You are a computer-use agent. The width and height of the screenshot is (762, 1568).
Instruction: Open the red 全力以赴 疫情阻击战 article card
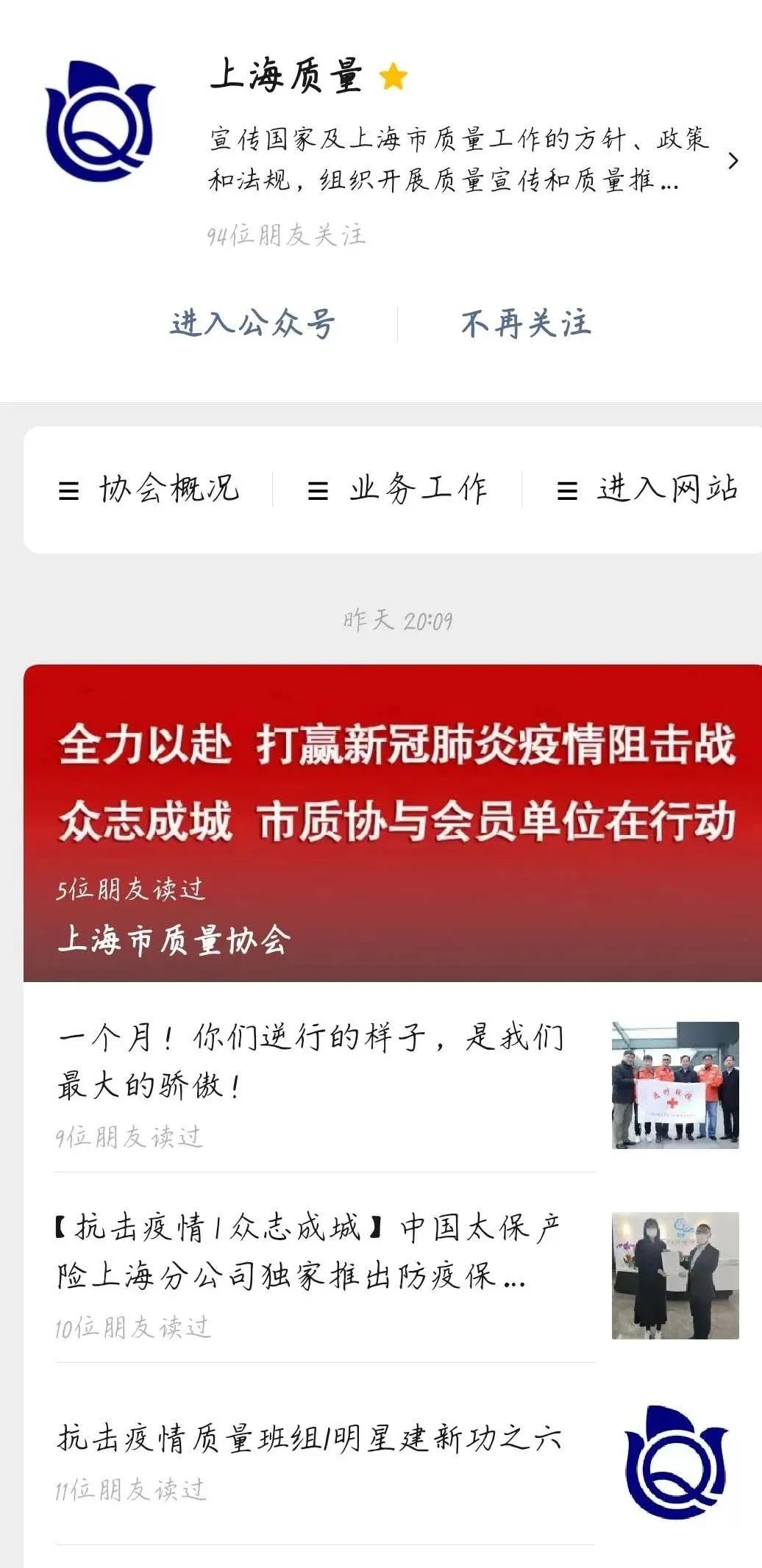393,822
